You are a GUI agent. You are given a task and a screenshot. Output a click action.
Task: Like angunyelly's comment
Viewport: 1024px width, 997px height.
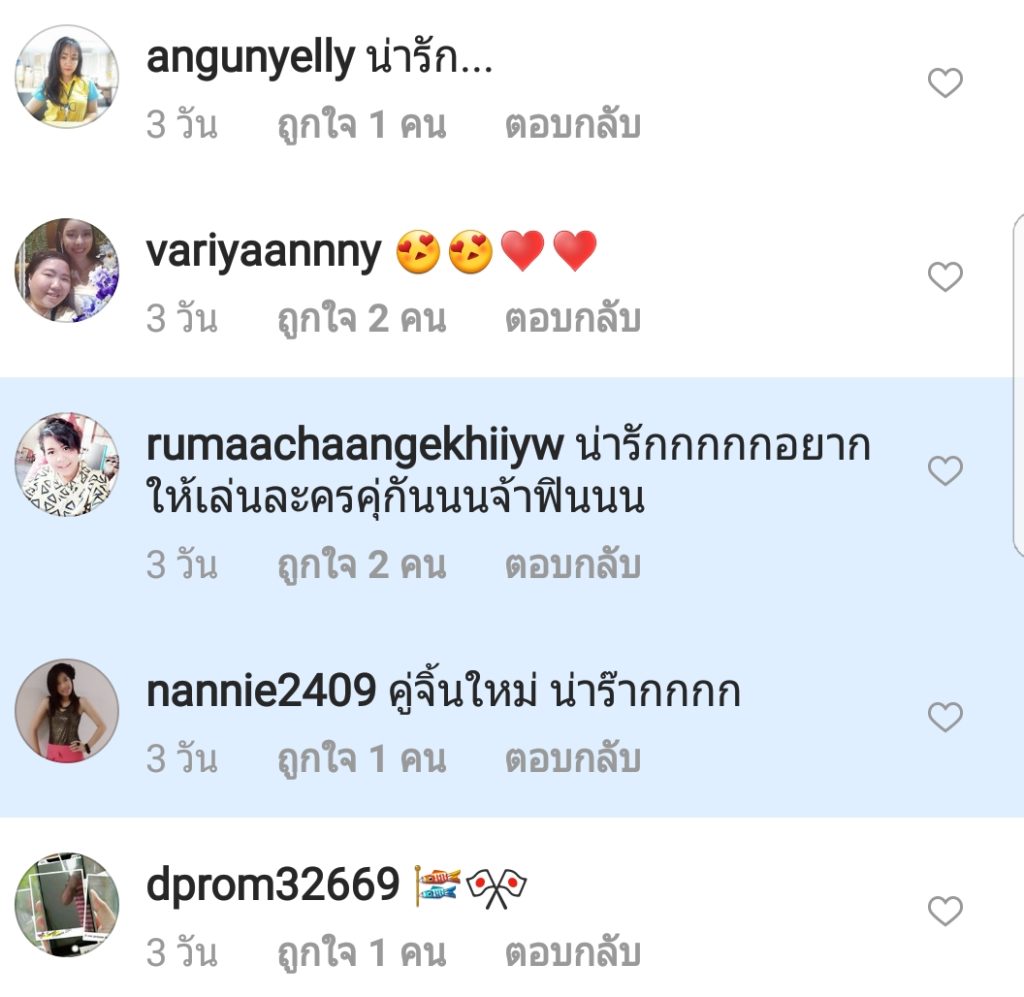click(945, 83)
